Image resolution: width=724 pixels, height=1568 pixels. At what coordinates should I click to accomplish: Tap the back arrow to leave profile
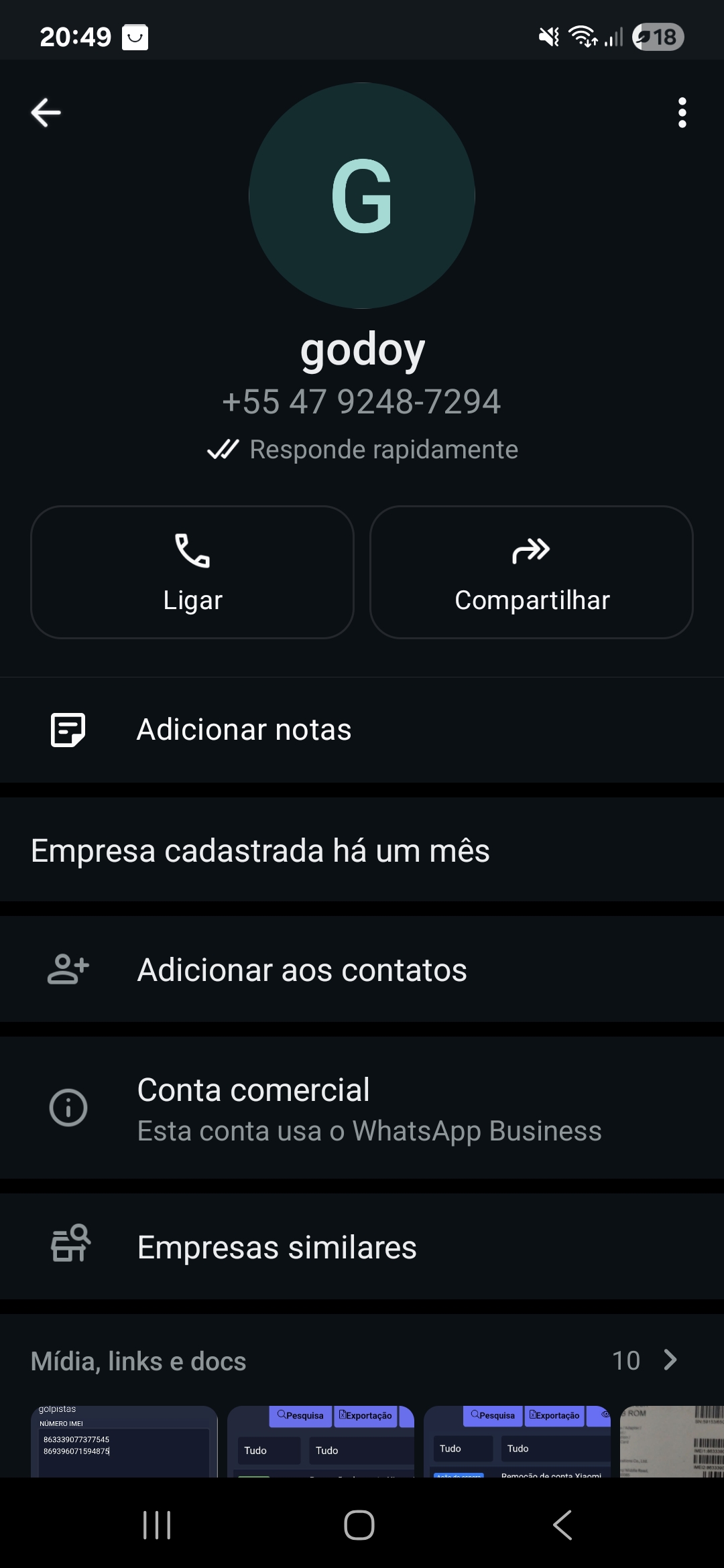(46, 113)
